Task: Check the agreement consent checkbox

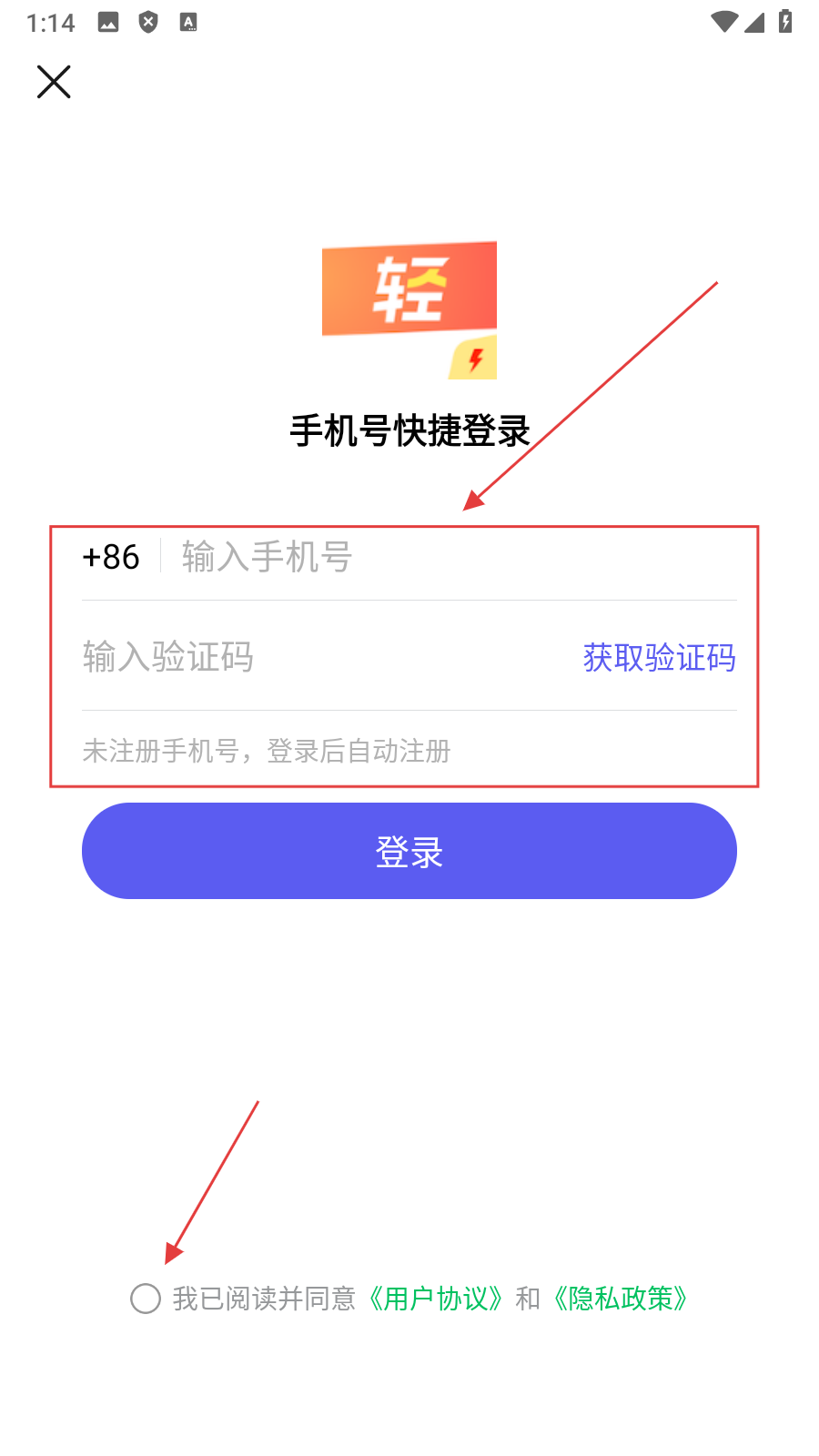Action: (x=146, y=1299)
